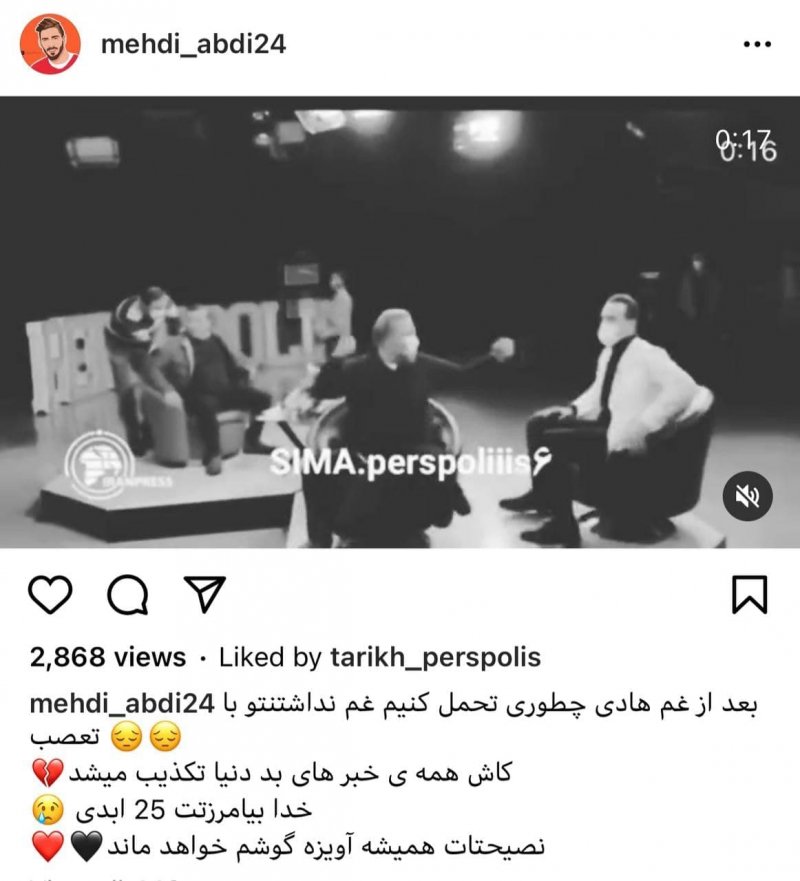Like this post with the heart
Screen dimensions: 800x881
coord(50,597)
